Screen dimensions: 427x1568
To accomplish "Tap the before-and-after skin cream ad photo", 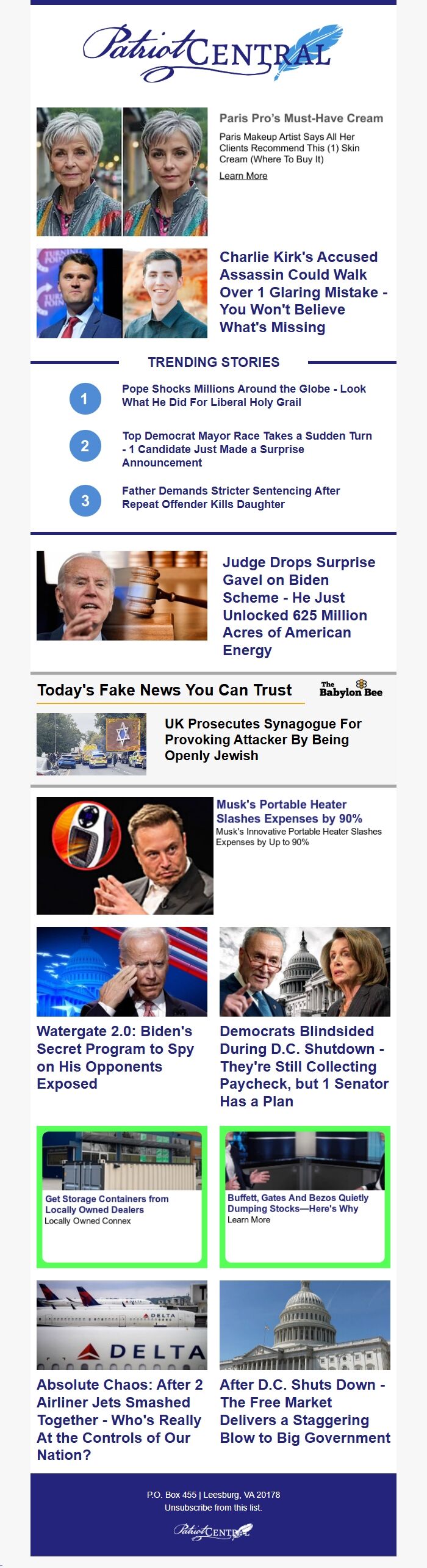I will [x=122, y=172].
